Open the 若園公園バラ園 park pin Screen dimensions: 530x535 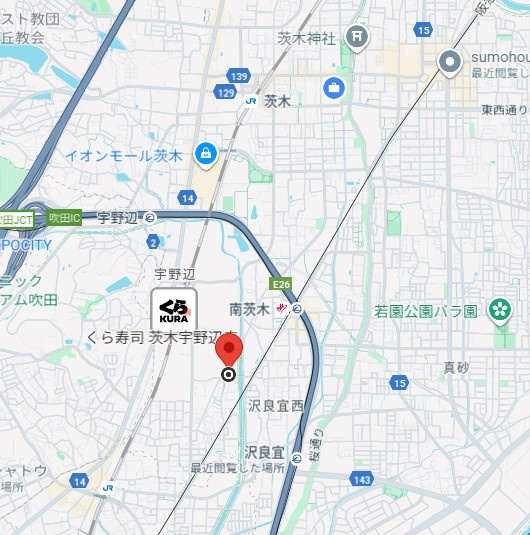pyautogui.click(x=500, y=311)
